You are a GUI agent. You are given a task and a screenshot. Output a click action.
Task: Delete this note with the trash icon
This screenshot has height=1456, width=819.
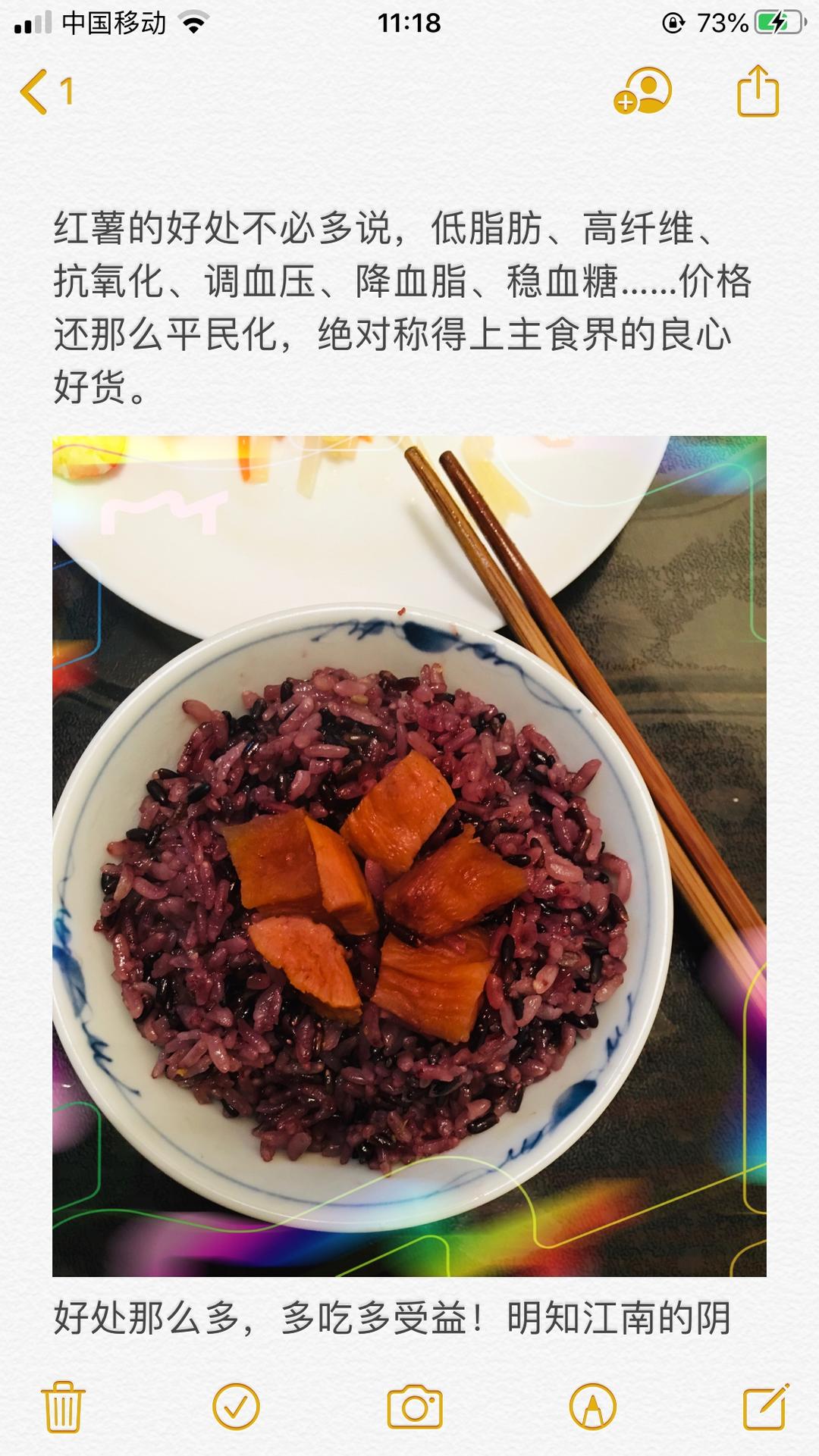tap(63, 1407)
